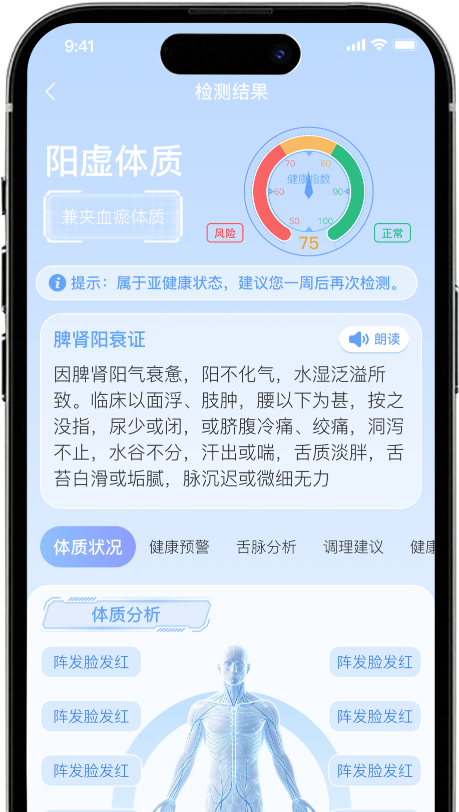Switch to the 健康预警 tab
Screen dimensions: 459x812
coord(179,547)
